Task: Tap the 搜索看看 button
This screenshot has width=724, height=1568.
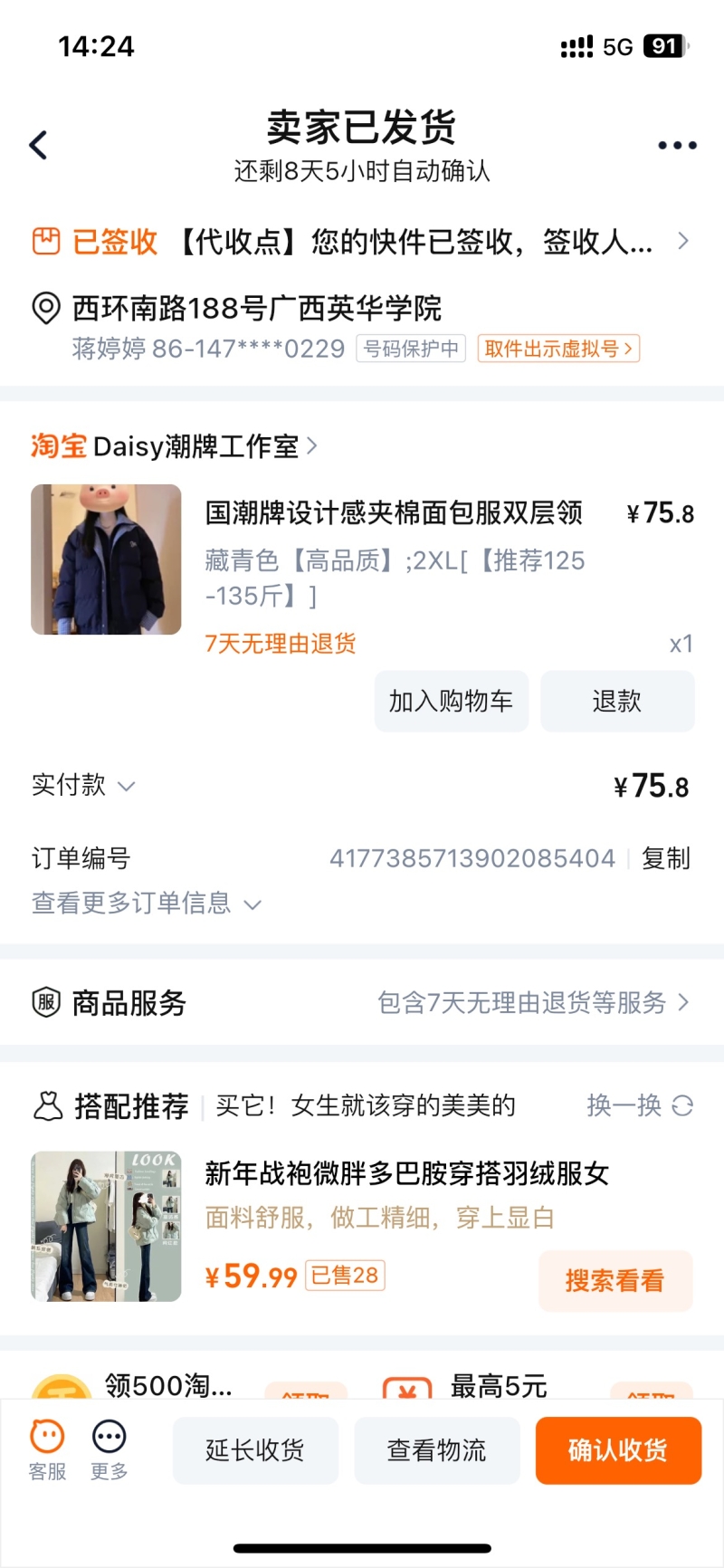Action: [x=615, y=1280]
